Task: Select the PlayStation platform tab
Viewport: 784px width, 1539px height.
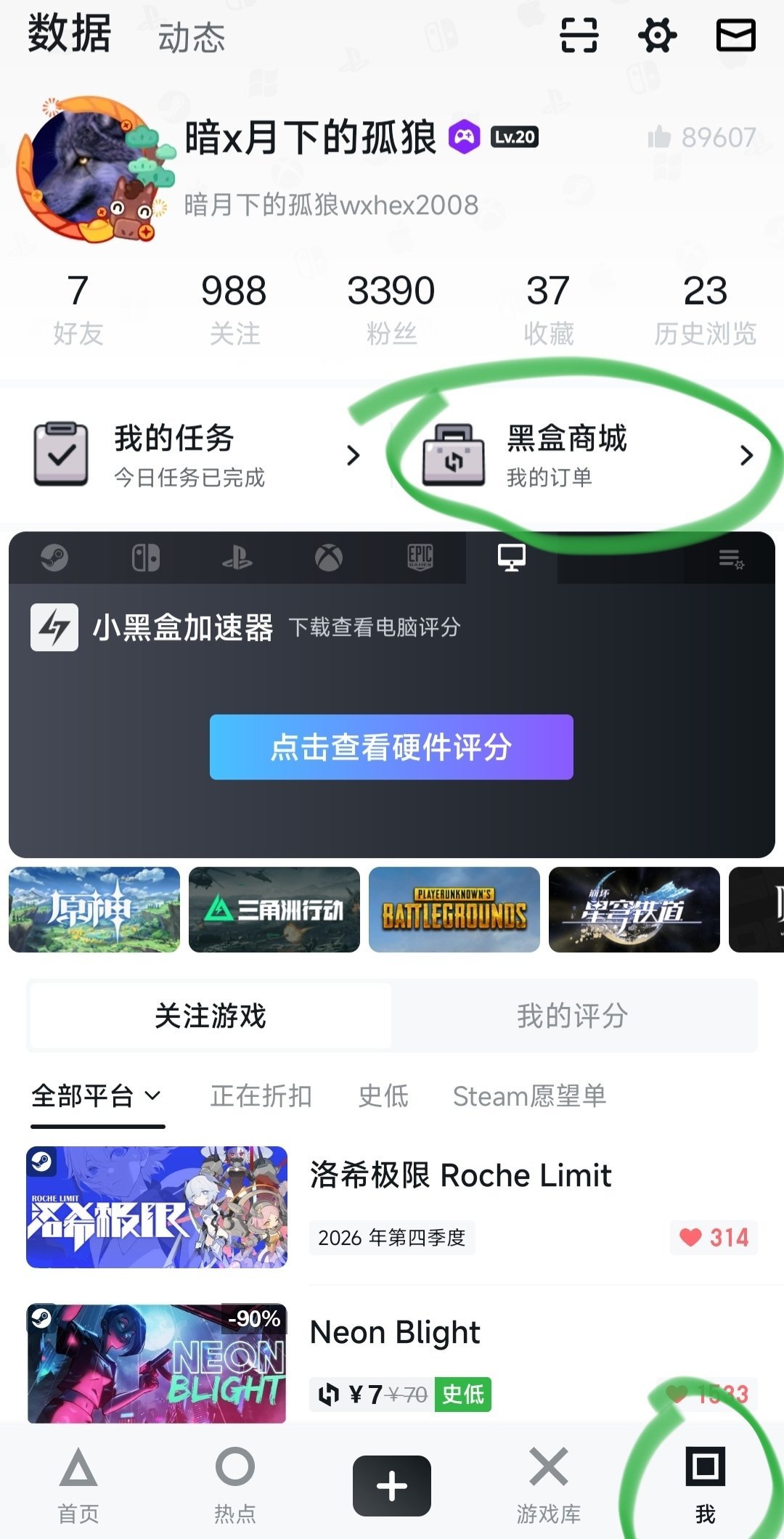Action: point(237,558)
